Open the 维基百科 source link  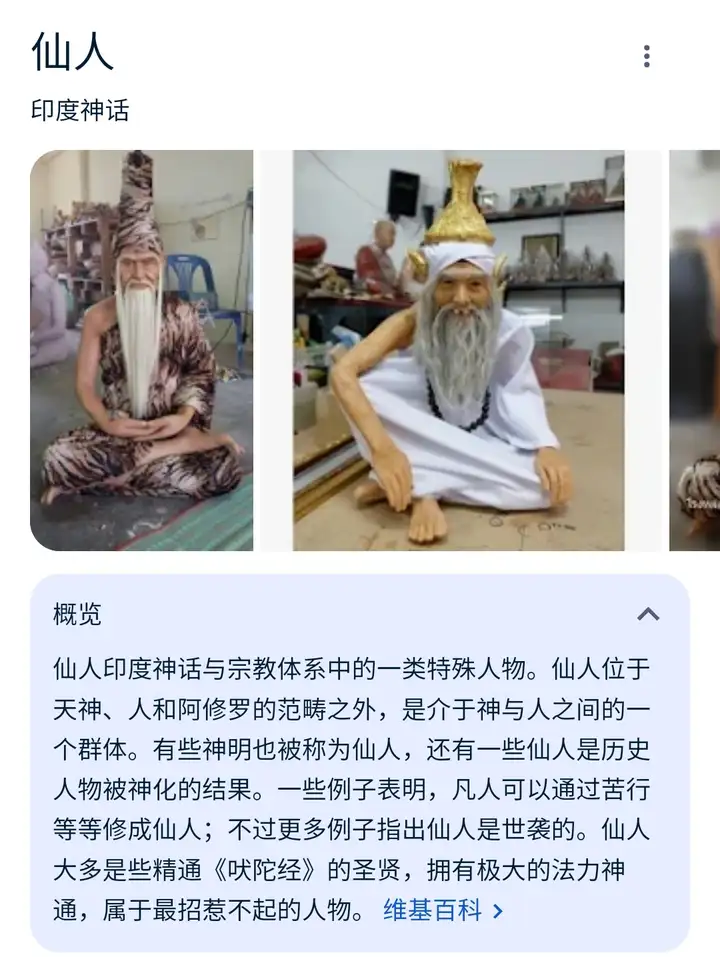442,910
